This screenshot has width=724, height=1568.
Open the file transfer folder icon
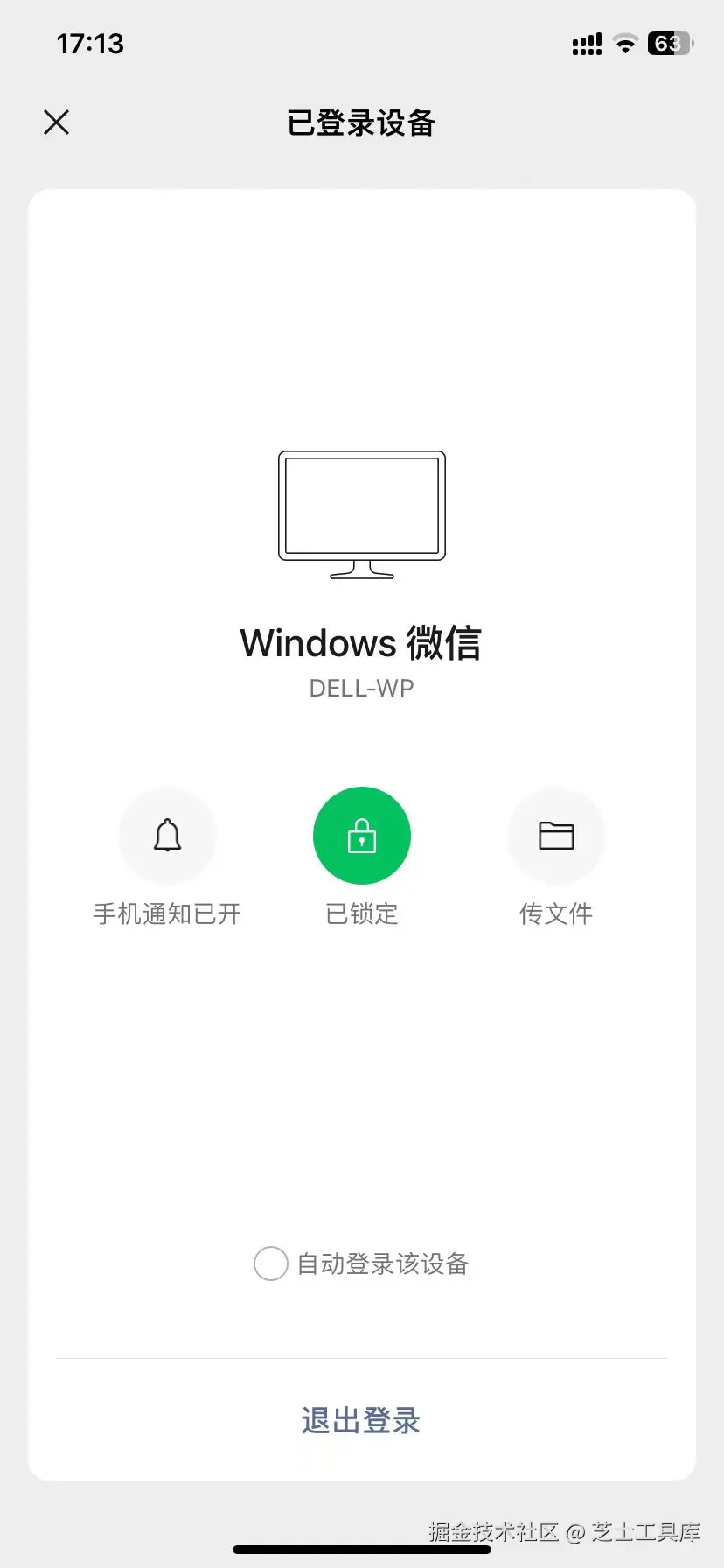(x=556, y=835)
